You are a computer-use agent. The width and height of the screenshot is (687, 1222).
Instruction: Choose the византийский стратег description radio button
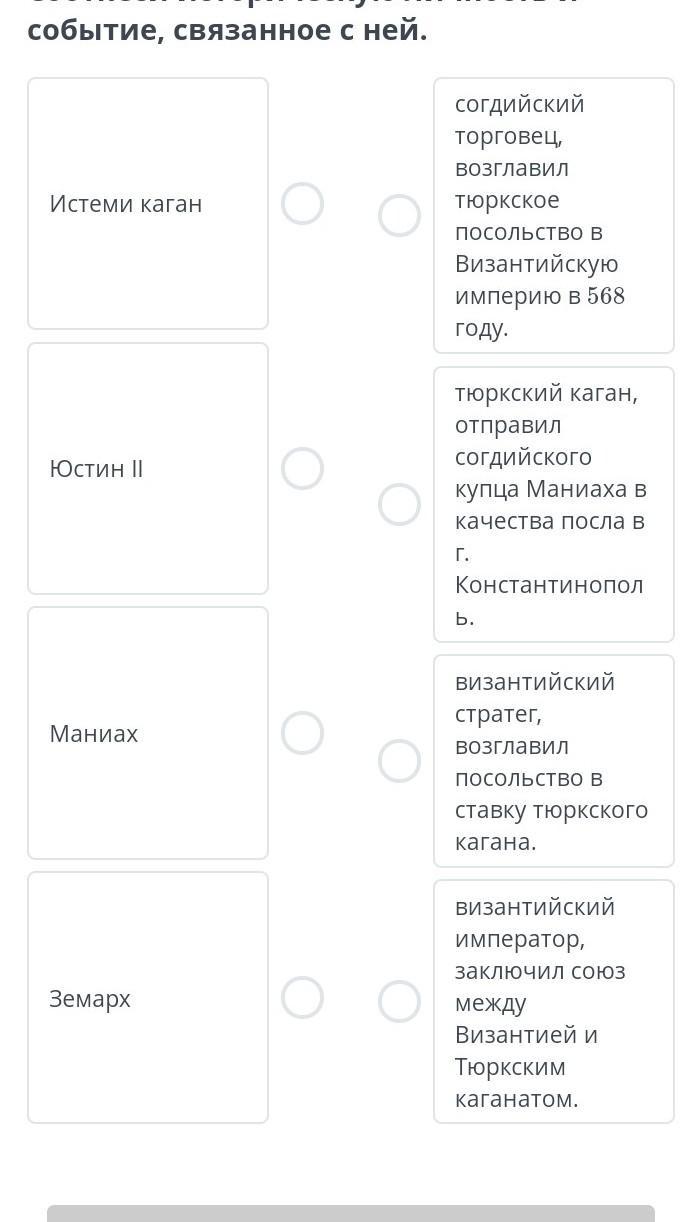[399, 761]
